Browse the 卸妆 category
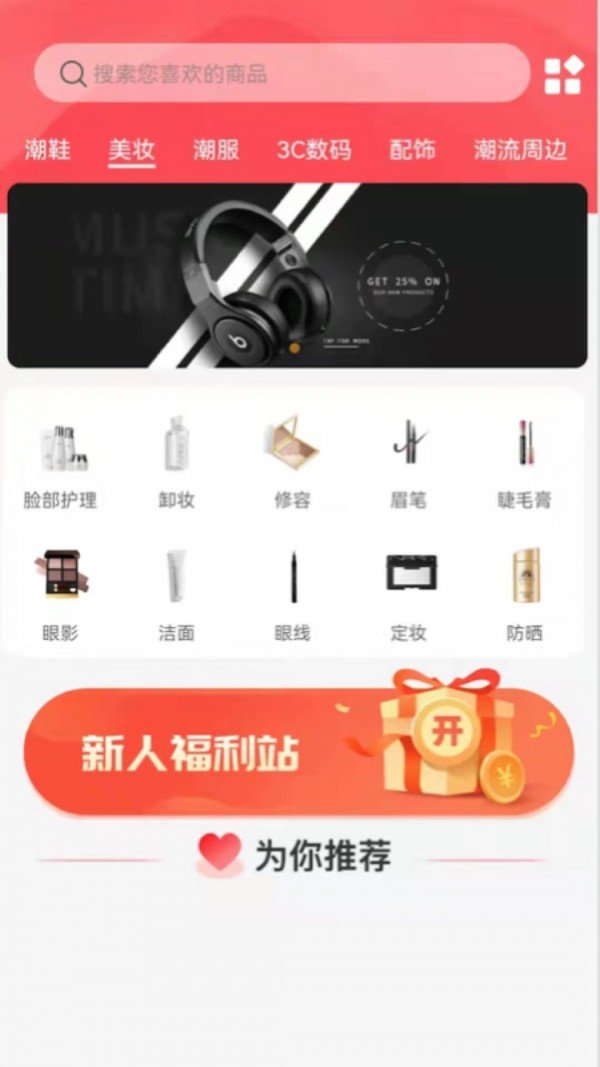Image resolution: width=600 pixels, height=1067 pixels. (x=177, y=462)
